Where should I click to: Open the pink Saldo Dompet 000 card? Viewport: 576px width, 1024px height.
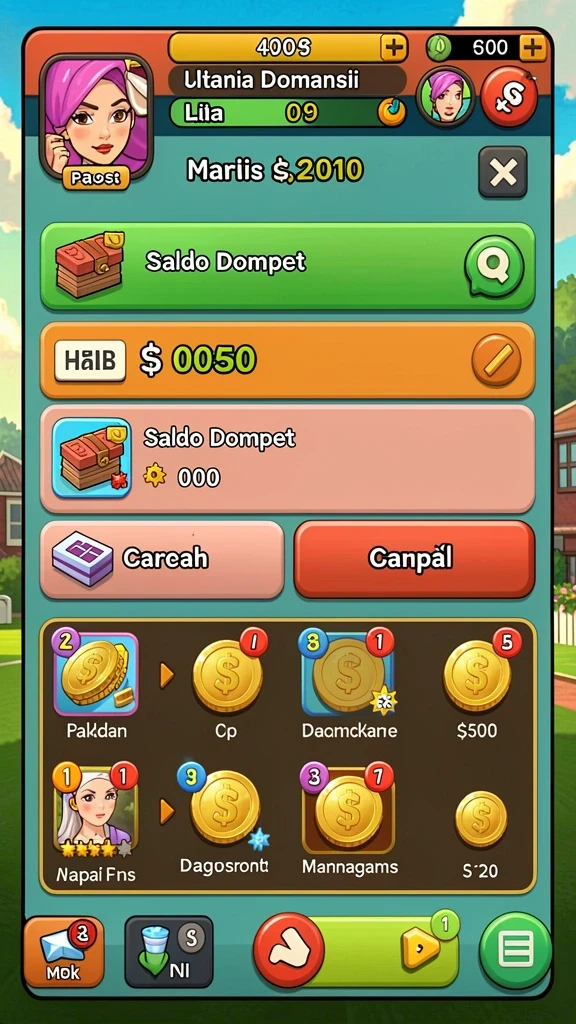point(287,458)
